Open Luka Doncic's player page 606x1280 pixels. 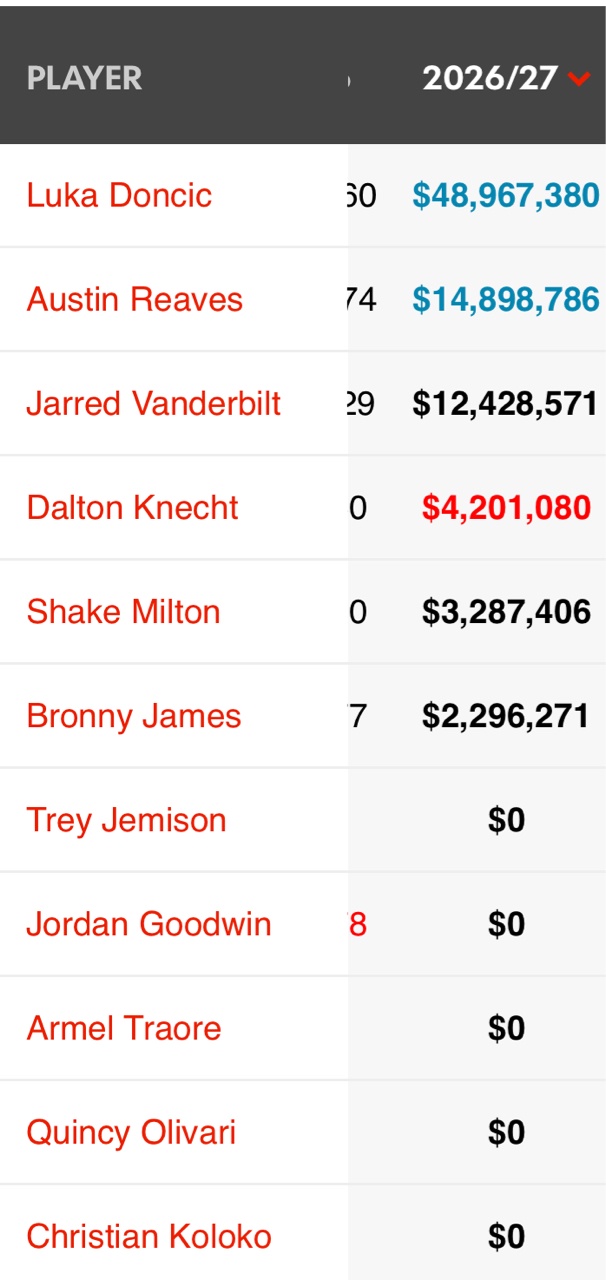point(119,195)
